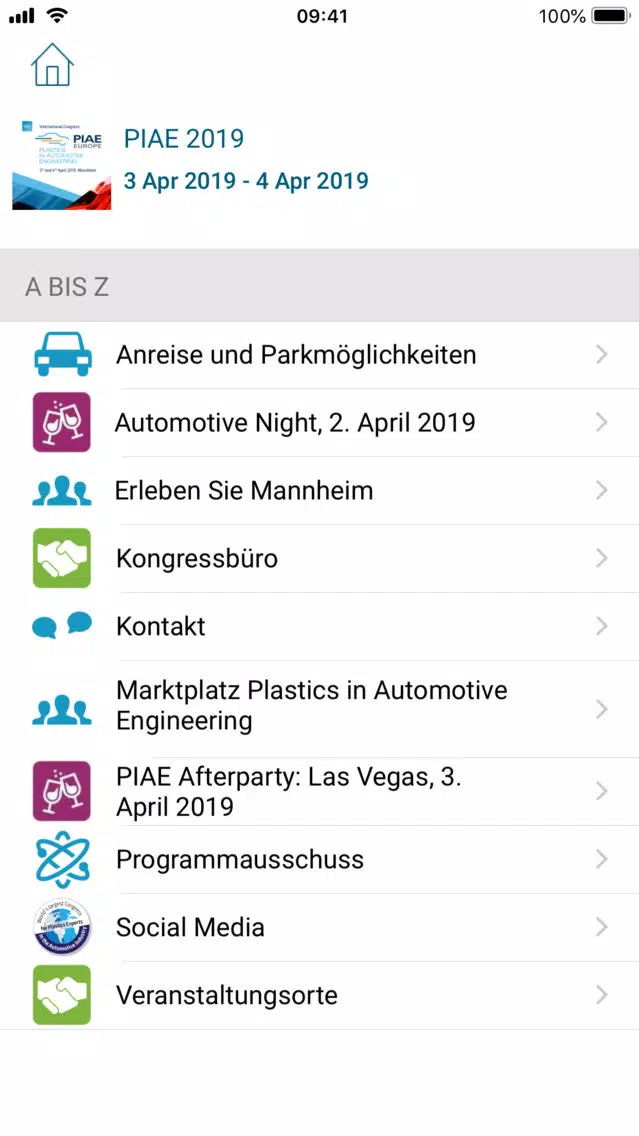Image resolution: width=639 pixels, height=1136 pixels.
Task: Open the Social Media row
Action: point(320,927)
